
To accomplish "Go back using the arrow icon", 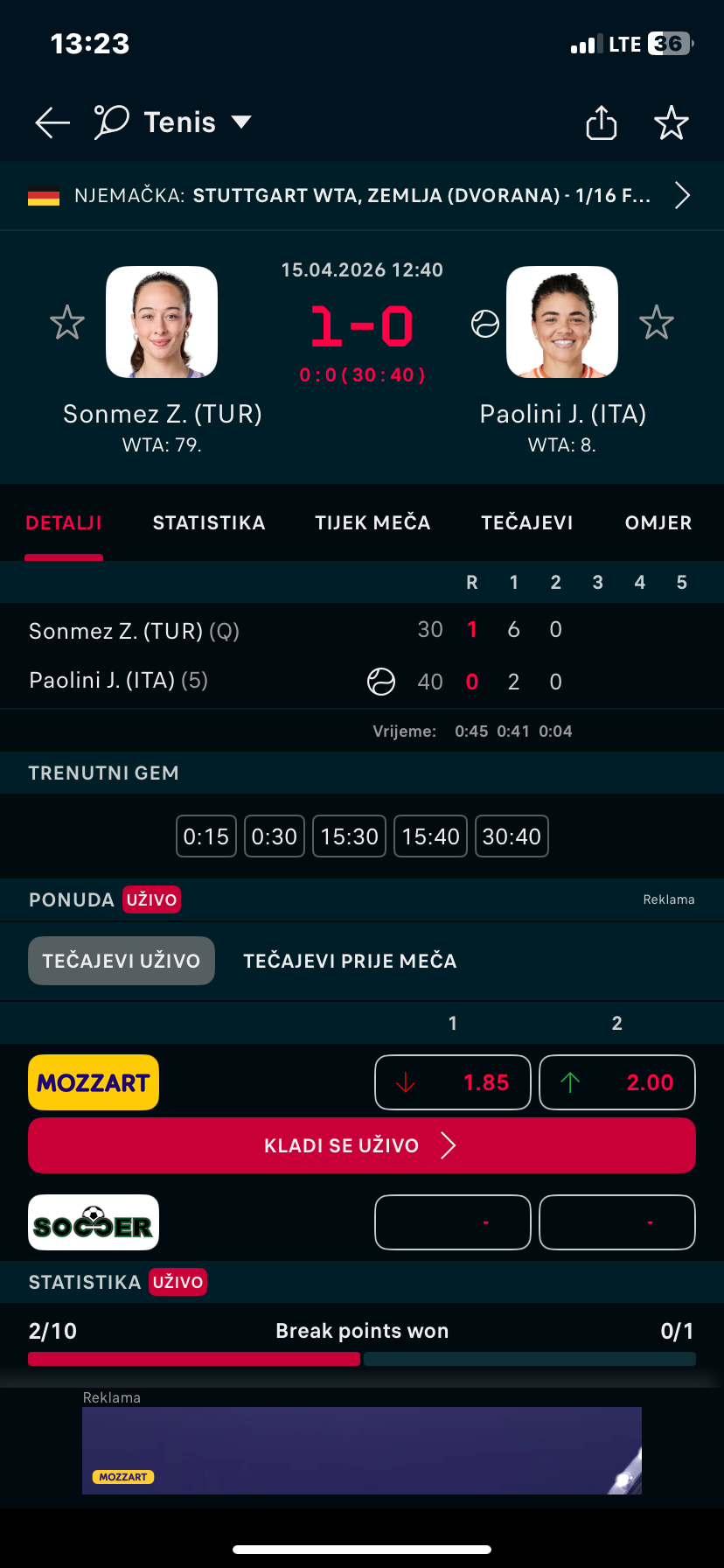I will point(52,122).
